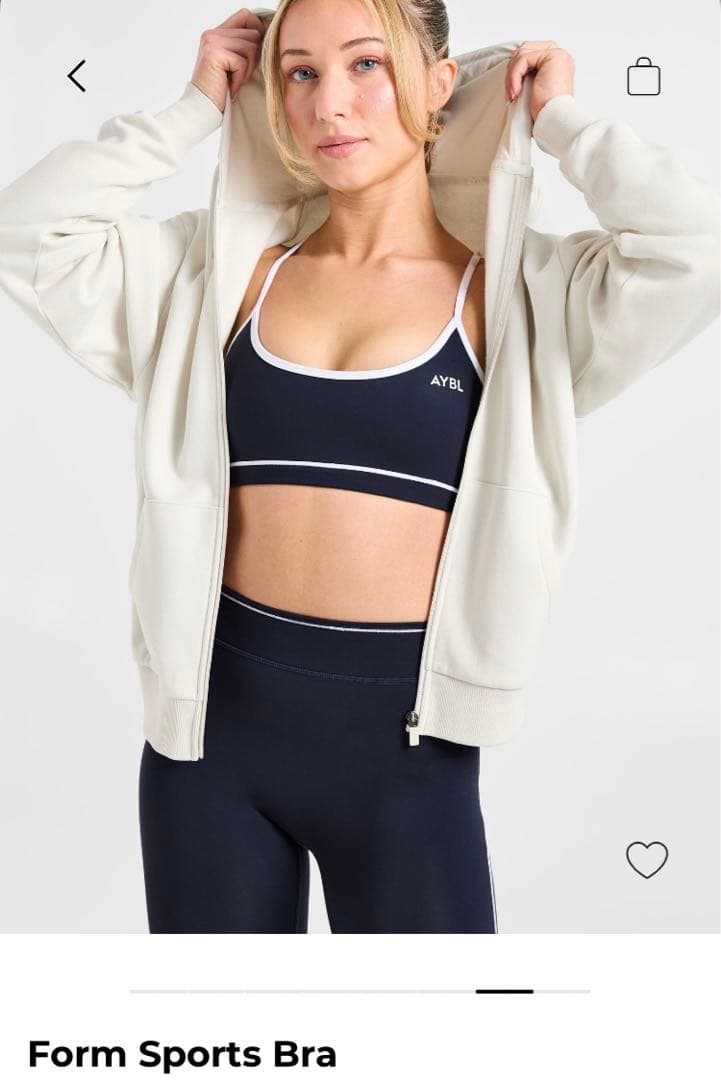Go back using the arrow icon

coord(76,76)
